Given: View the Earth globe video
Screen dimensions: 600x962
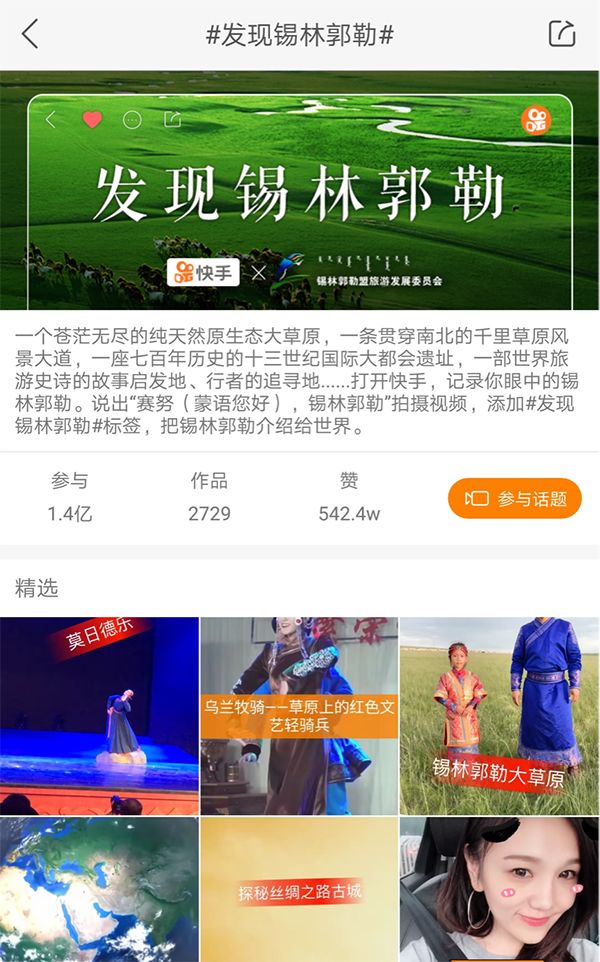Looking at the screenshot, I should coord(99,889).
